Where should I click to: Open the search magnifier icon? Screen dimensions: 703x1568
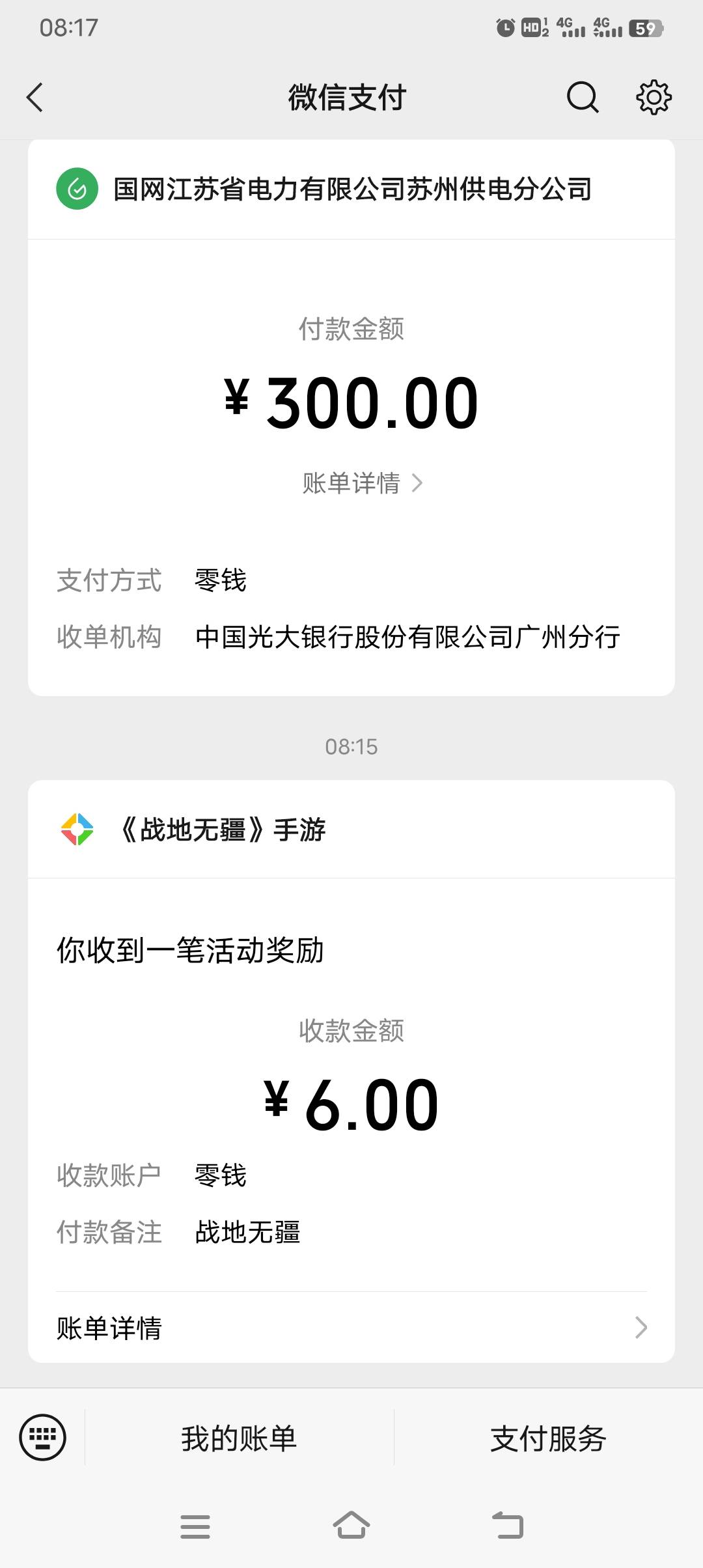pos(583,98)
